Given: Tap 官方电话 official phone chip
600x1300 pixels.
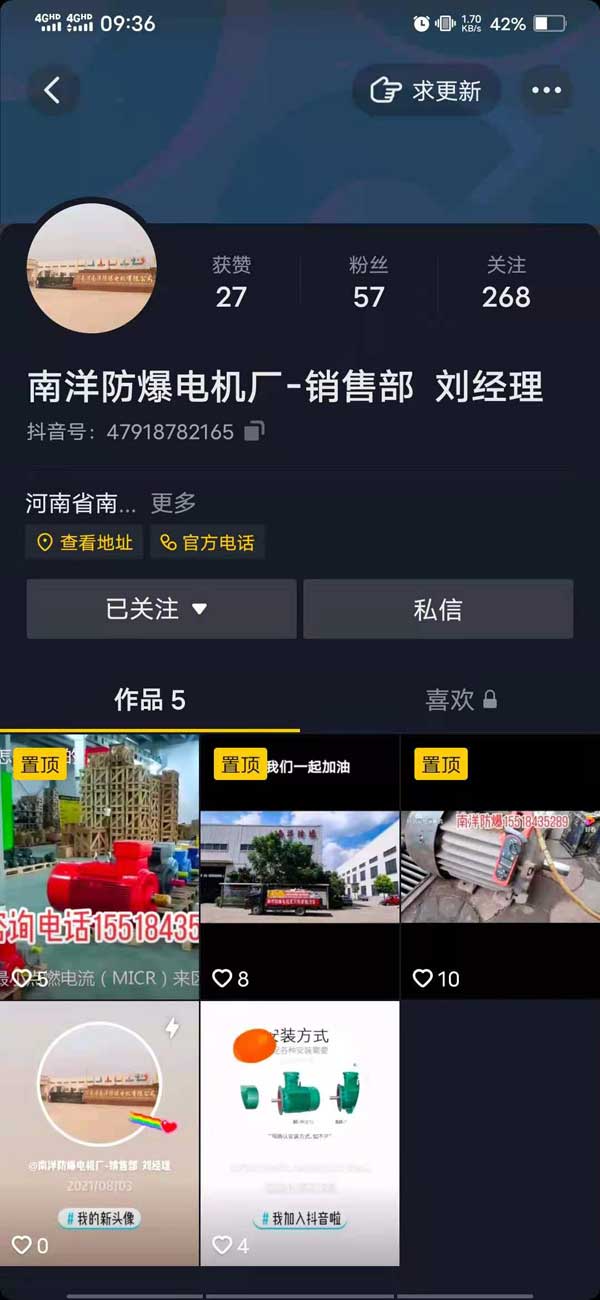Looking at the screenshot, I should coord(208,543).
